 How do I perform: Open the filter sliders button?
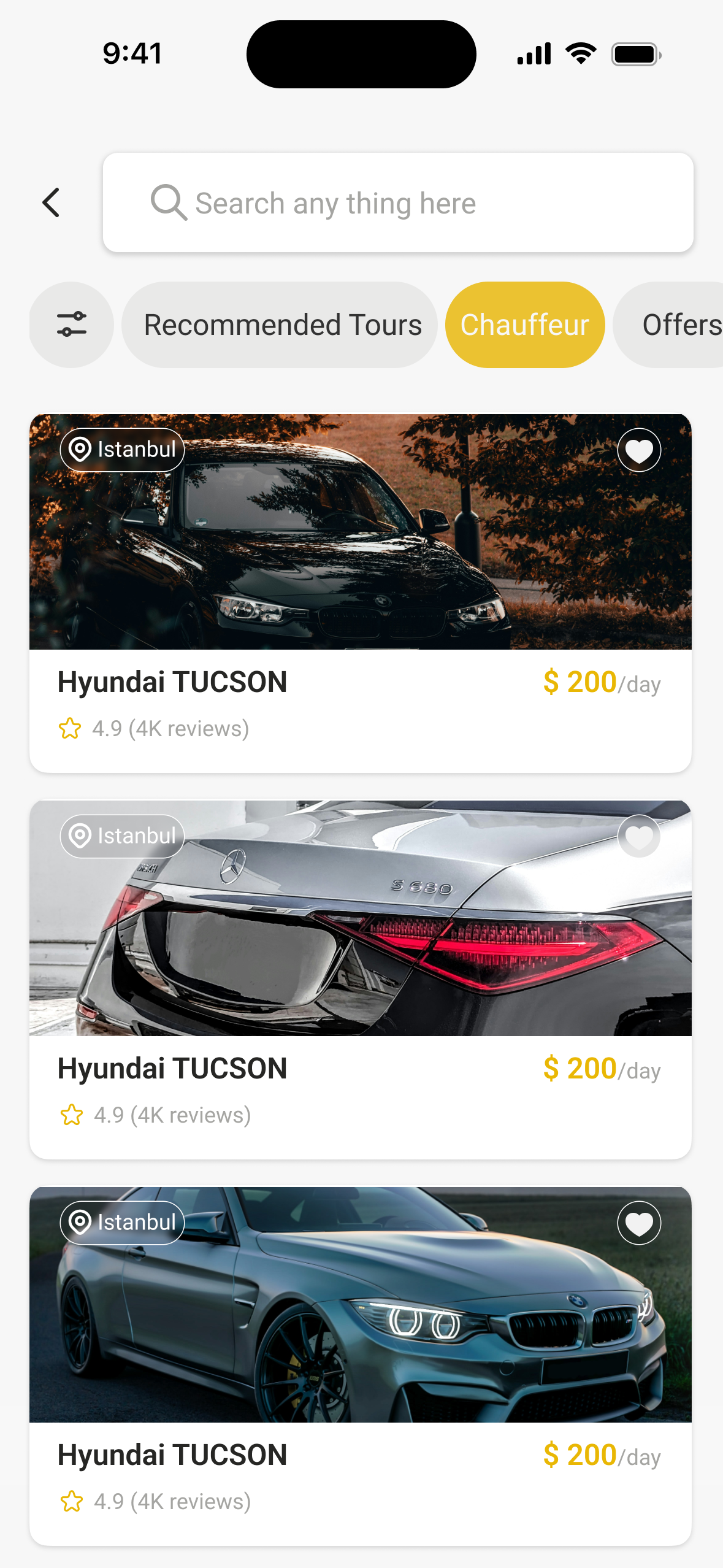click(x=72, y=325)
